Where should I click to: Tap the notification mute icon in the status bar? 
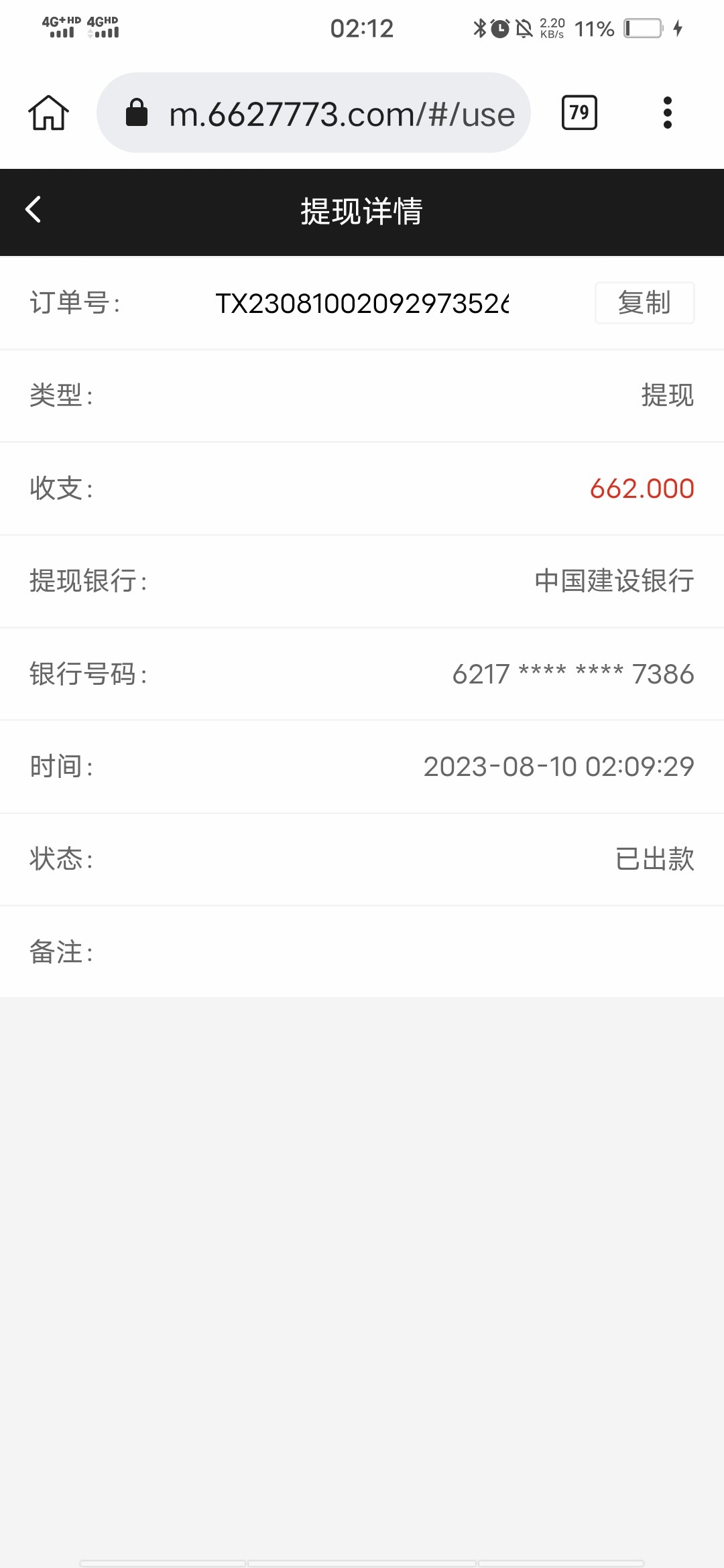(524, 28)
